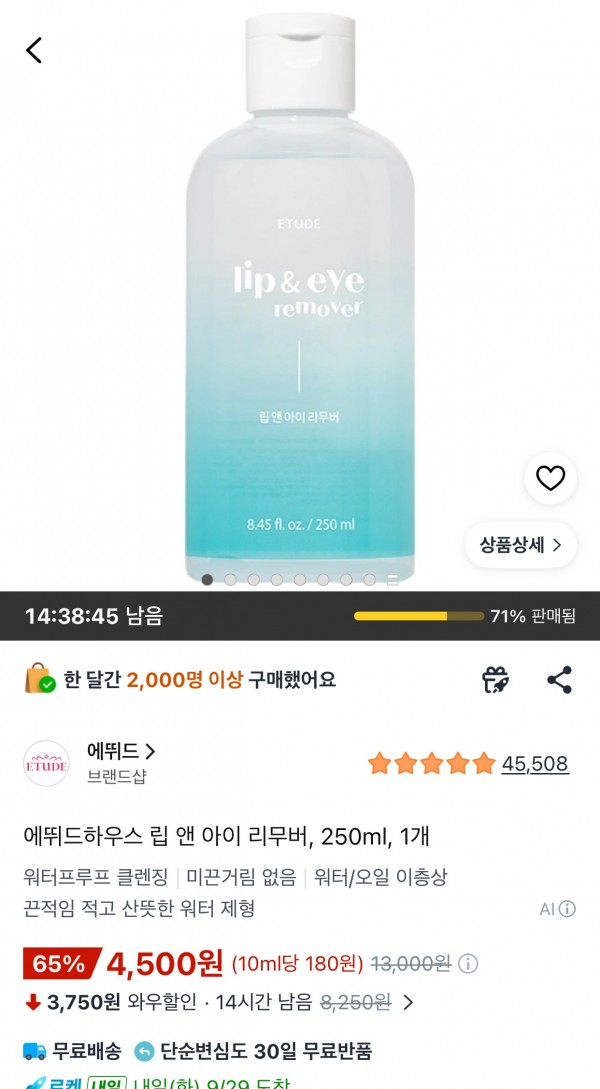Open 상품상세 product details
Viewport: 600px width, 1089px height.
click(521, 544)
